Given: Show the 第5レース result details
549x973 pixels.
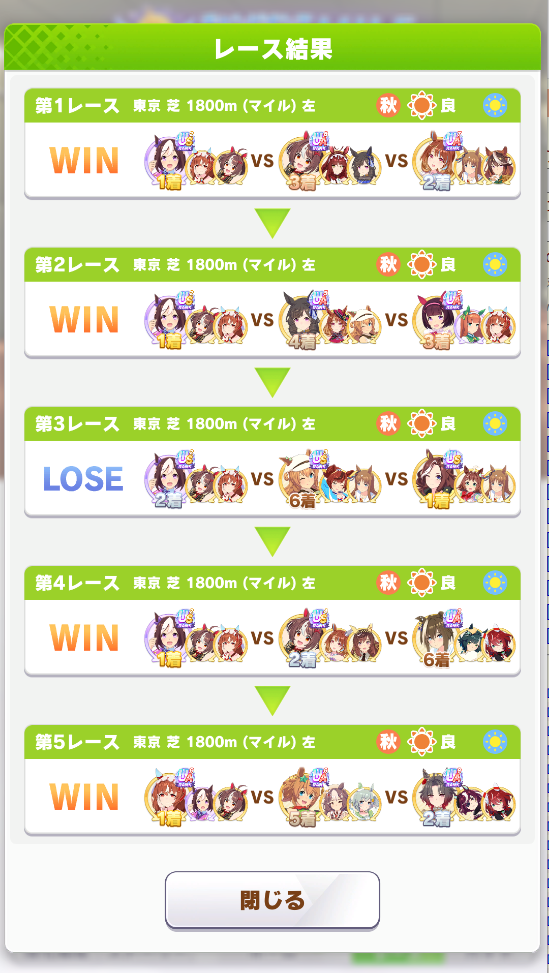Looking at the screenshot, I should coord(272,780).
